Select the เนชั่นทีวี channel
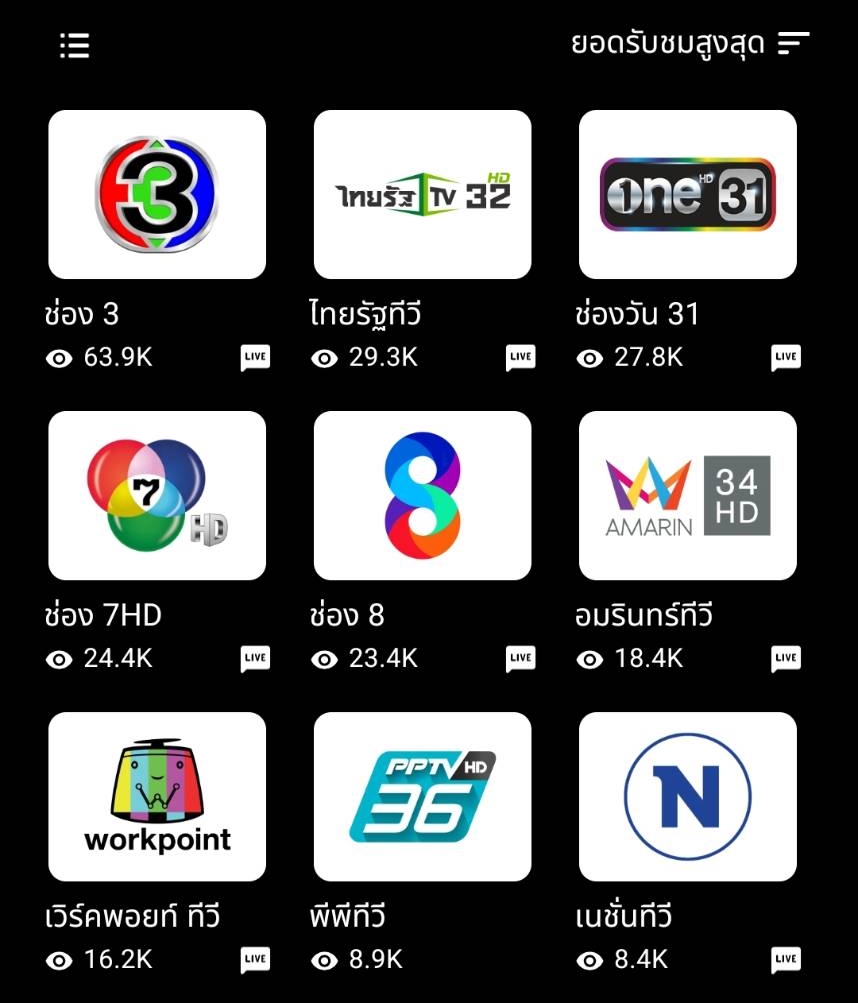 [x=688, y=796]
